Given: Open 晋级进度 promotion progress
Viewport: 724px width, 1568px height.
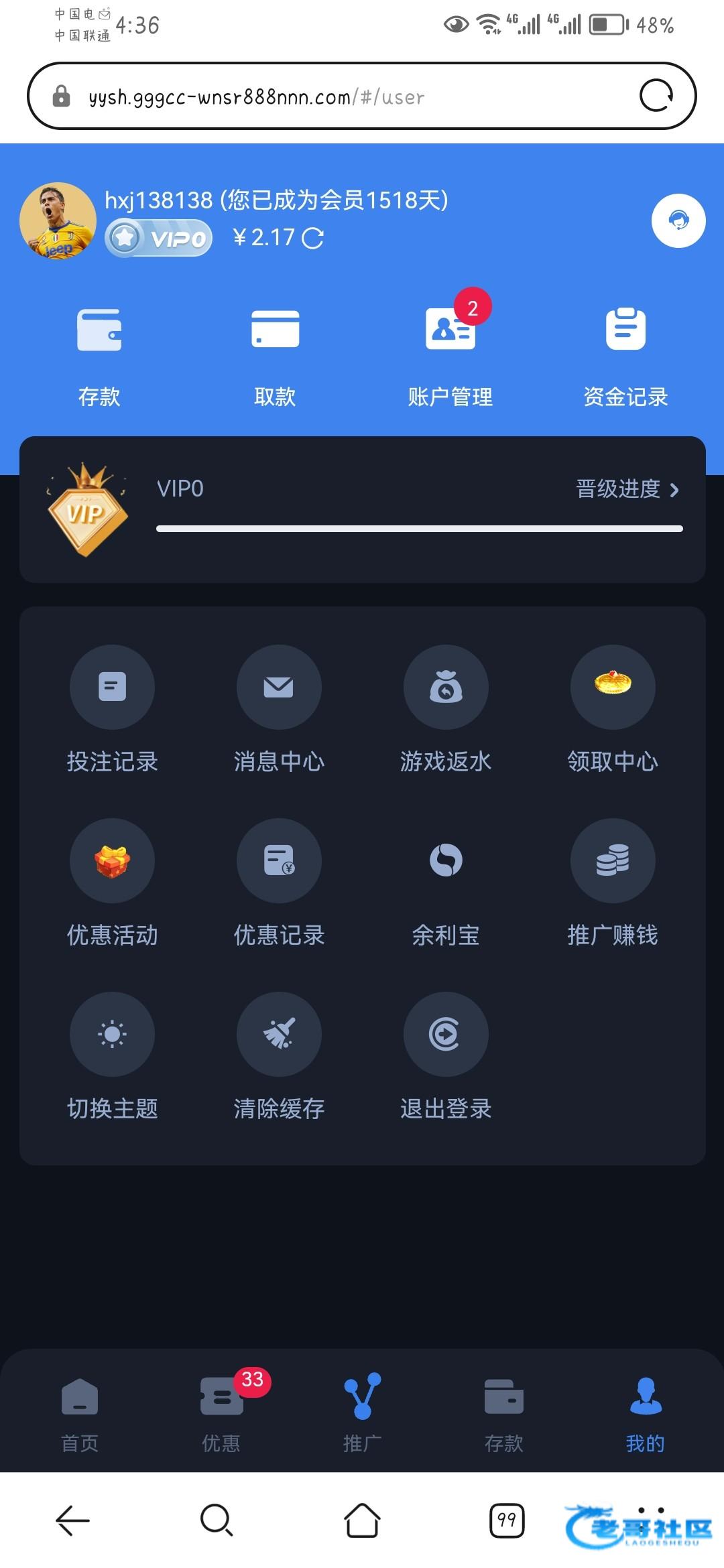Looking at the screenshot, I should (x=627, y=489).
